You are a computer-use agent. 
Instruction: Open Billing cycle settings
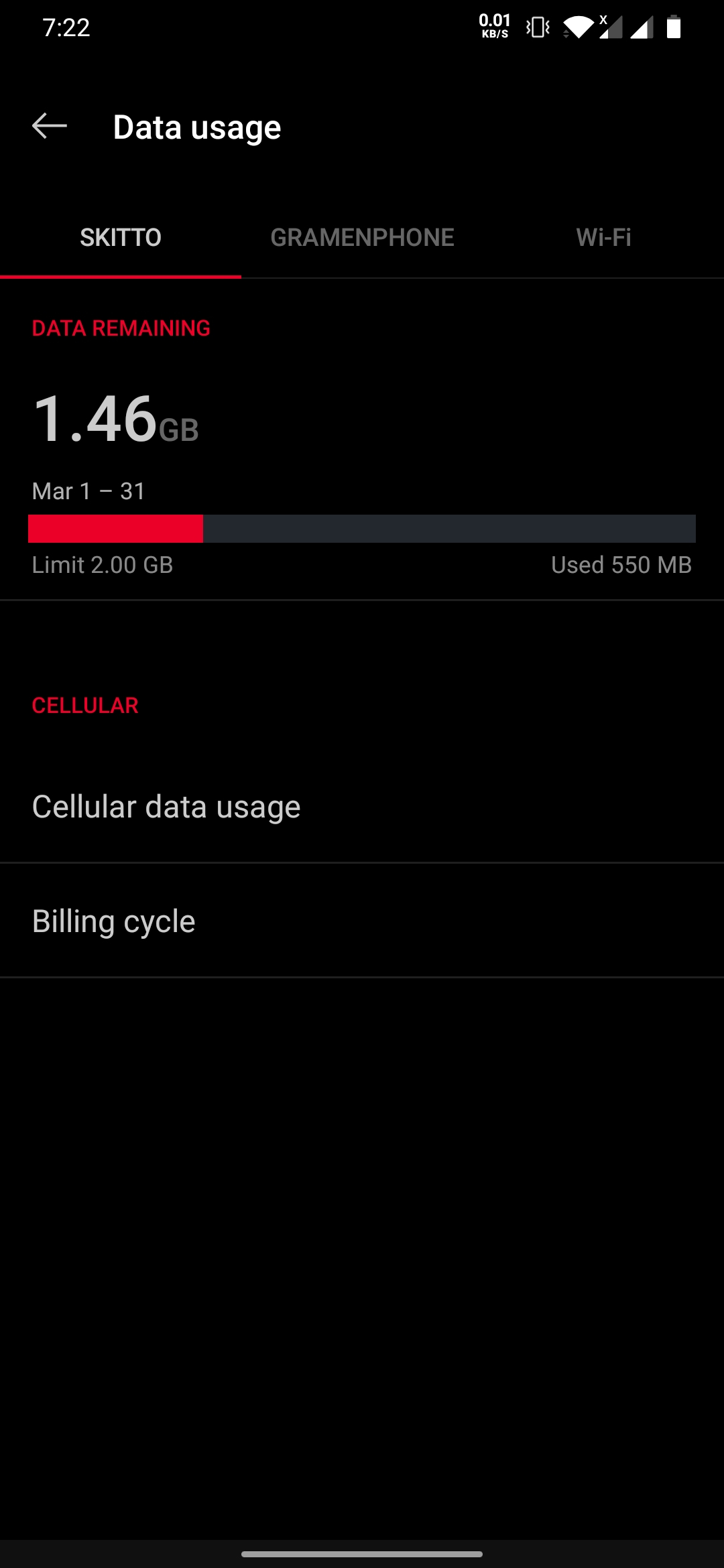point(362,921)
